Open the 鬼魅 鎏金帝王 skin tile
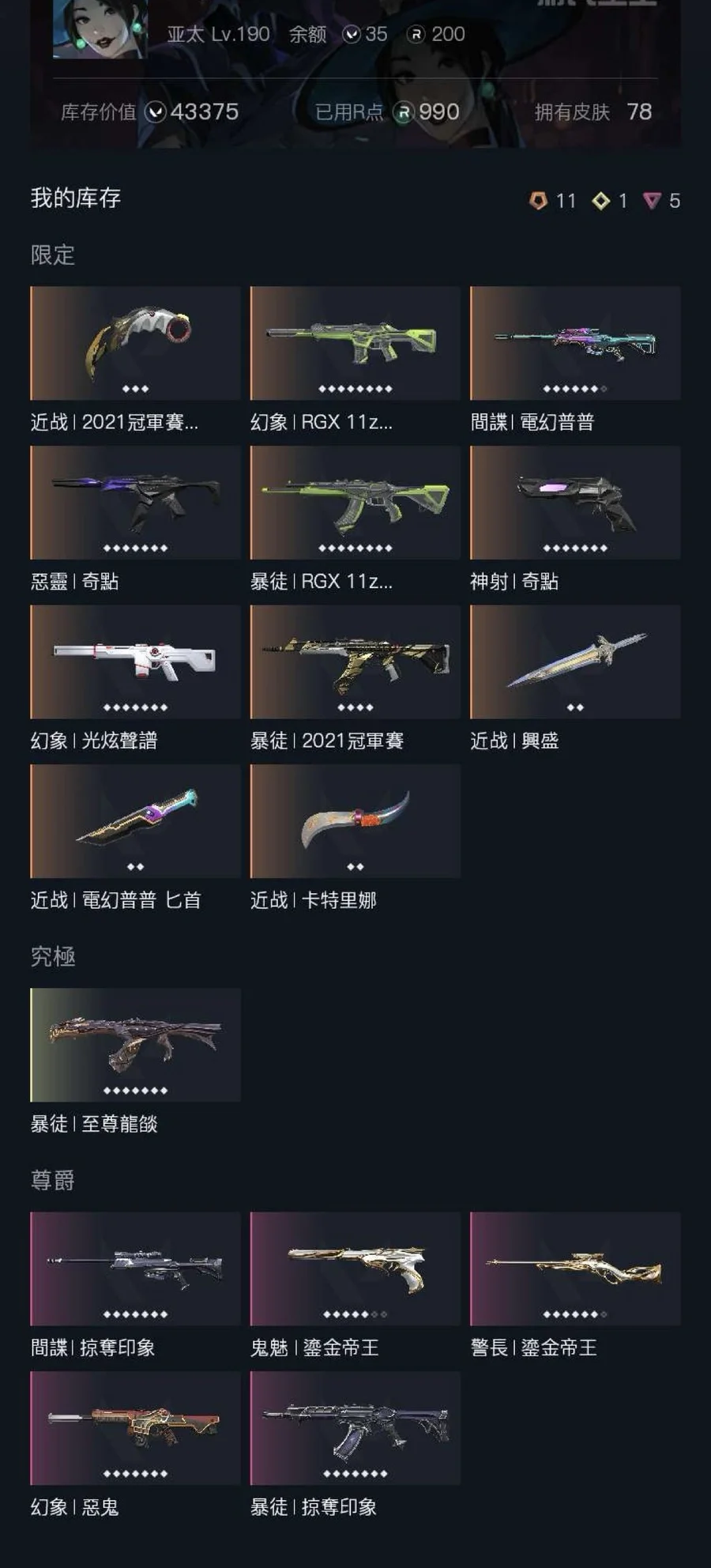 [x=355, y=1268]
